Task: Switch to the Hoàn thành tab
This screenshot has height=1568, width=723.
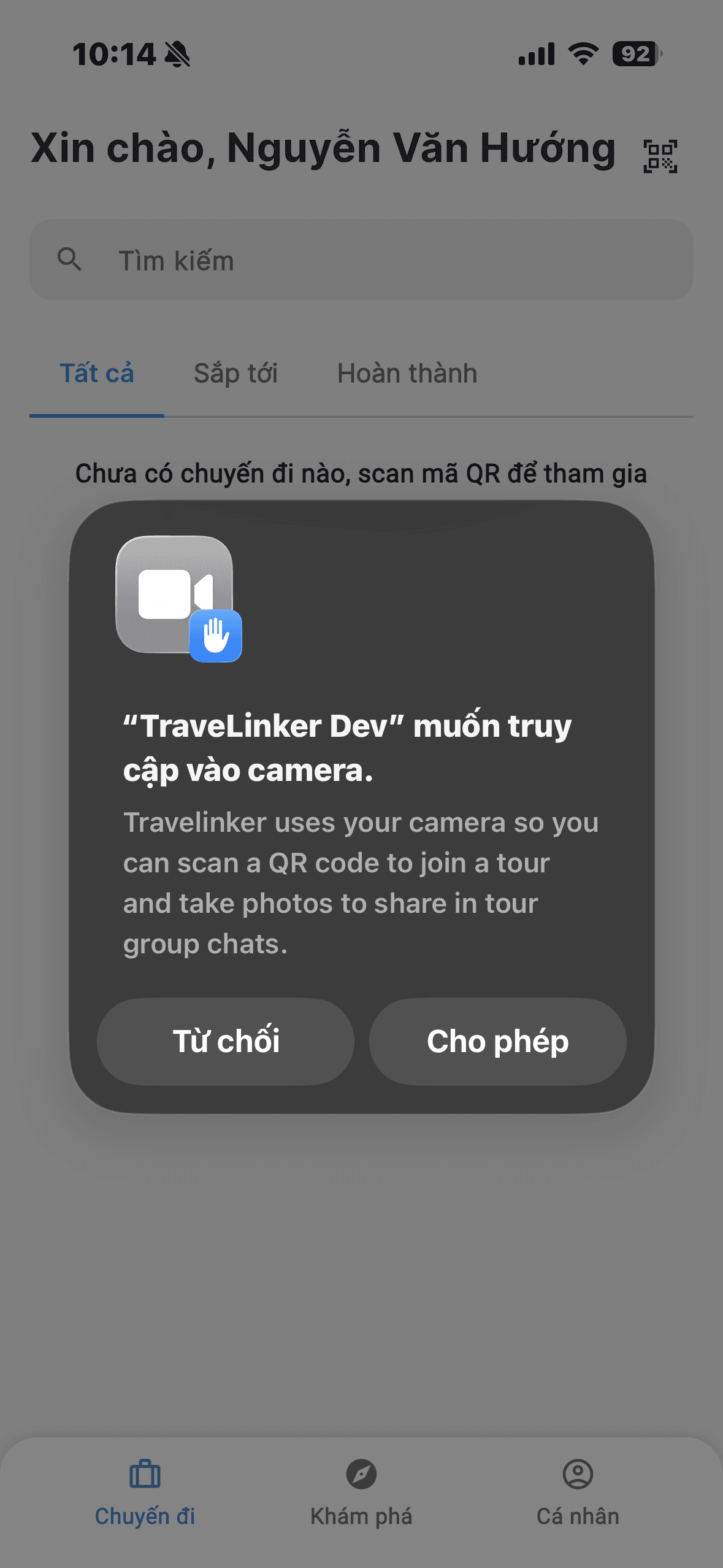Action: [407, 374]
